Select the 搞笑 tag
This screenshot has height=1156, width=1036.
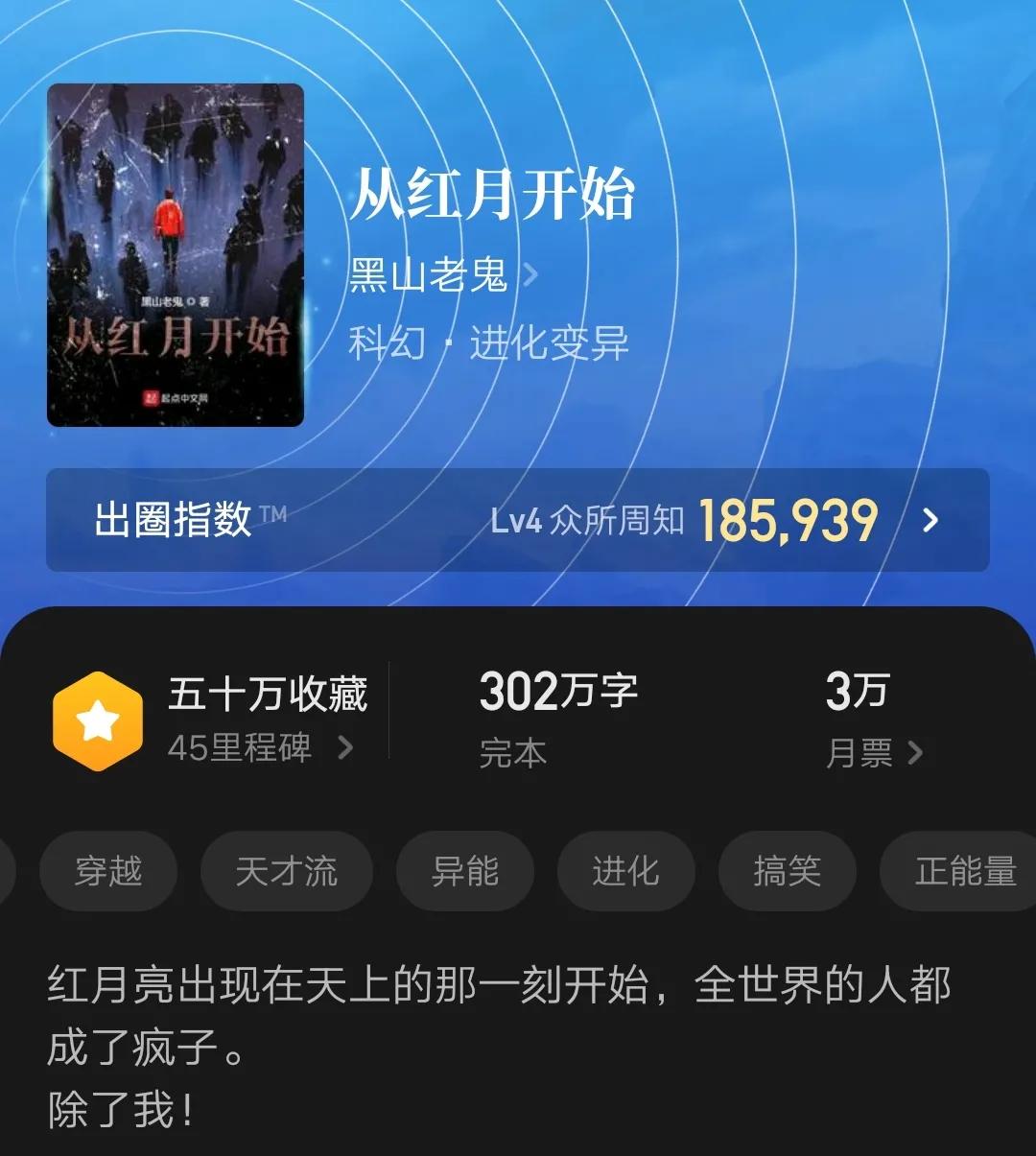tap(787, 872)
